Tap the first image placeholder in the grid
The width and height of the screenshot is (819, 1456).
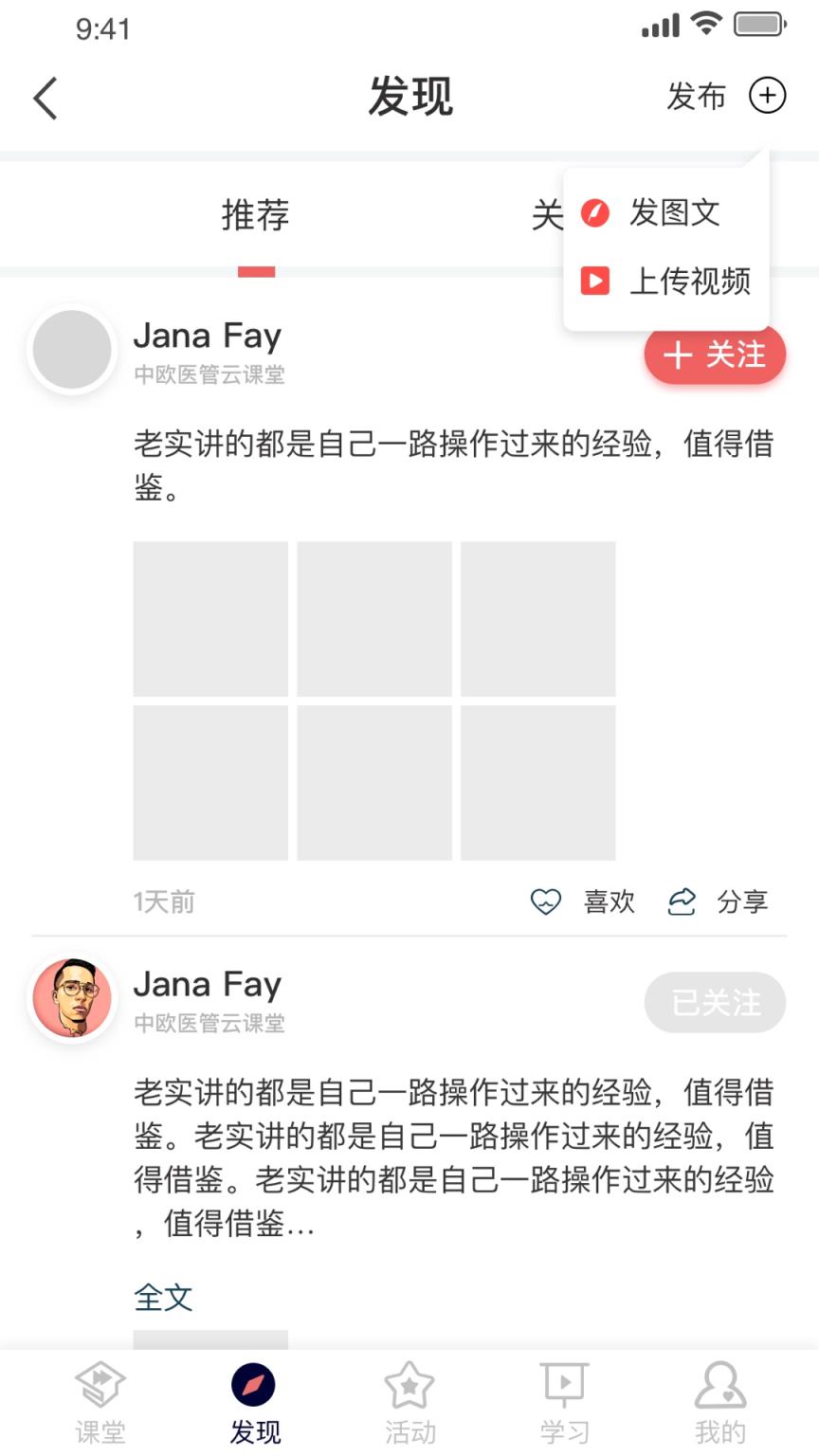pos(209,616)
